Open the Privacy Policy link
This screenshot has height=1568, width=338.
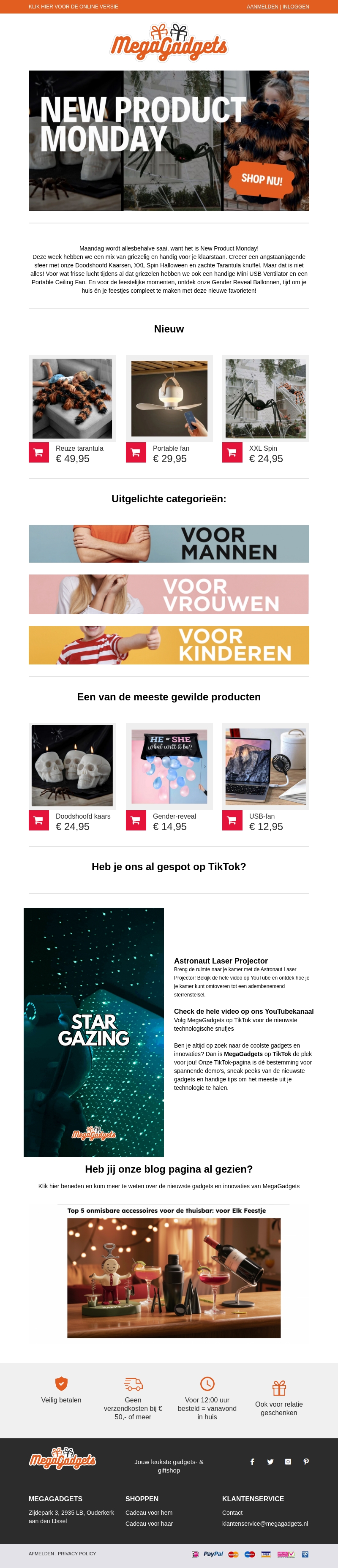pyautogui.click(x=77, y=1553)
